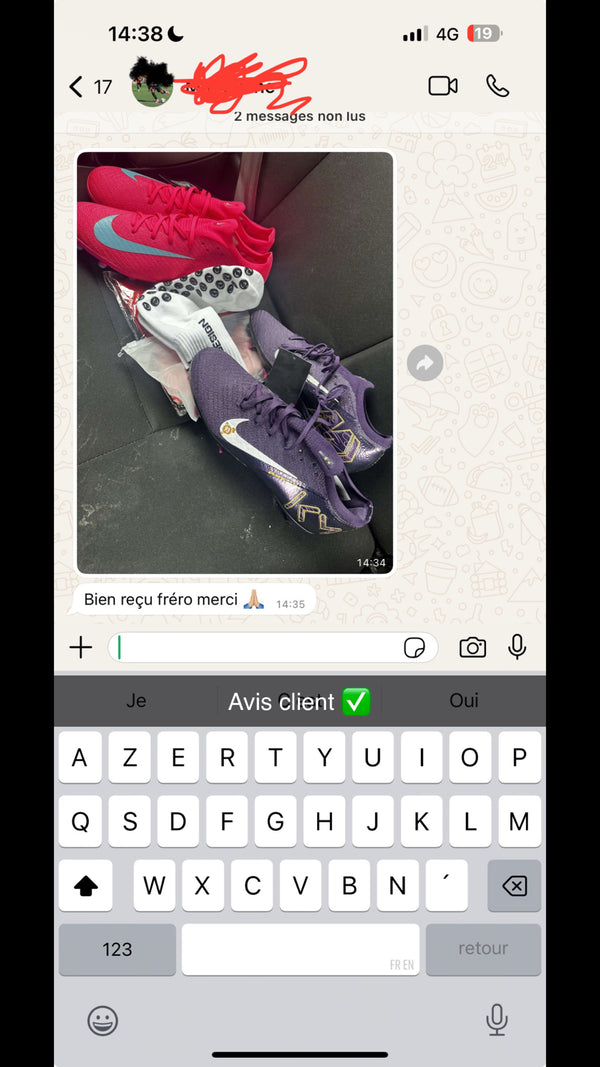This screenshot has width=600, height=1067.
Task: Toggle the keyboard shift key
Action: click(x=86, y=885)
